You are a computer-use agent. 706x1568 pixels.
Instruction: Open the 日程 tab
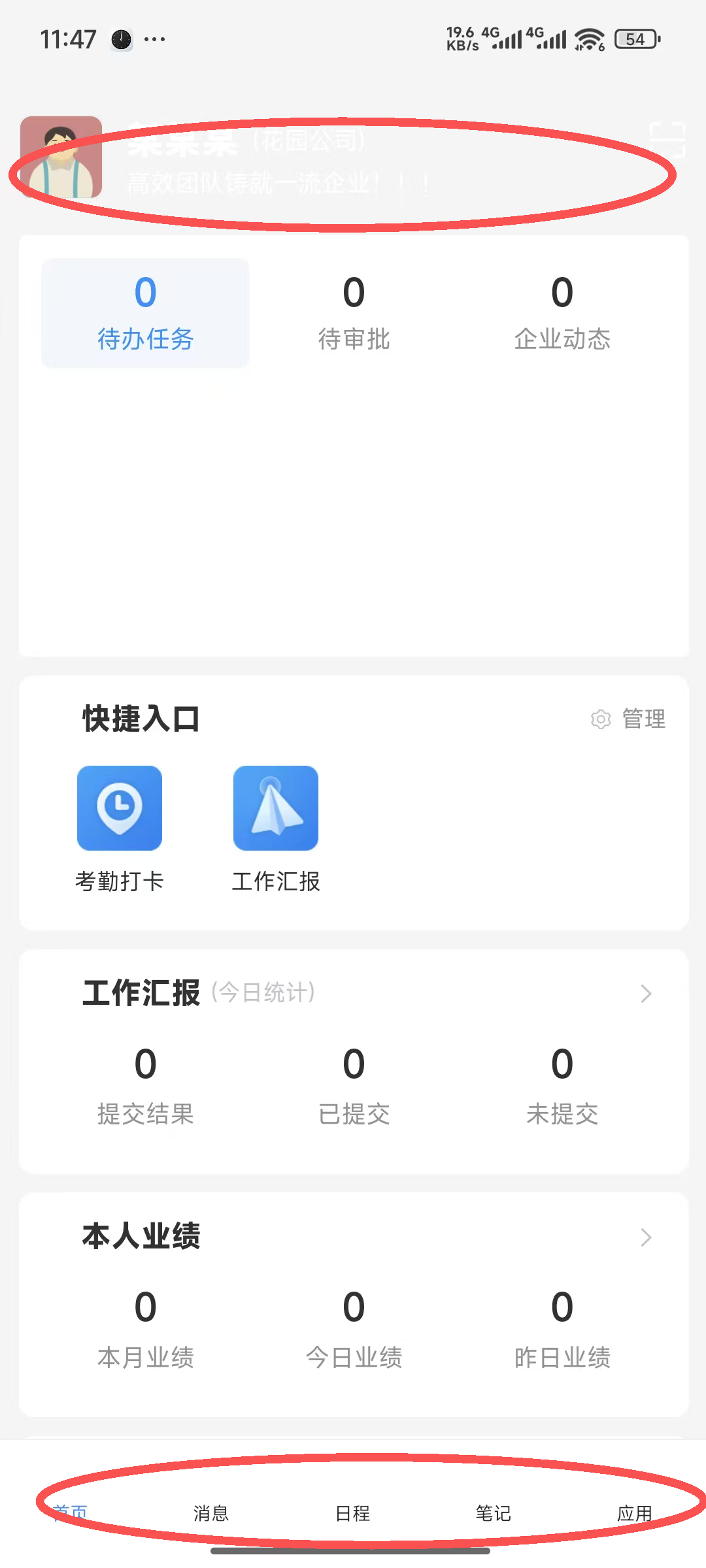(x=352, y=1512)
